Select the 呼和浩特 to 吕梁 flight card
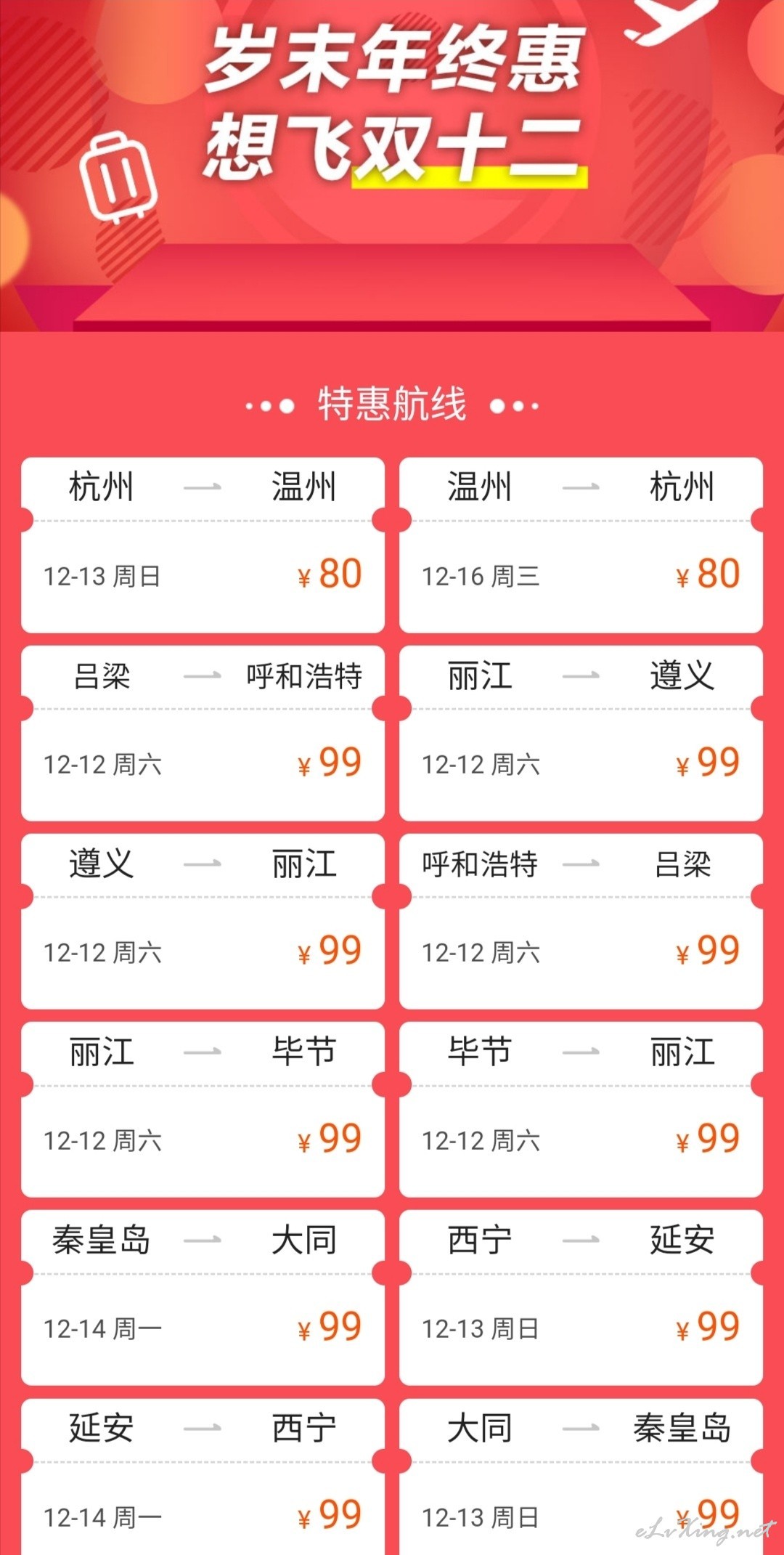This screenshot has height=1555, width=784. [x=581, y=921]
